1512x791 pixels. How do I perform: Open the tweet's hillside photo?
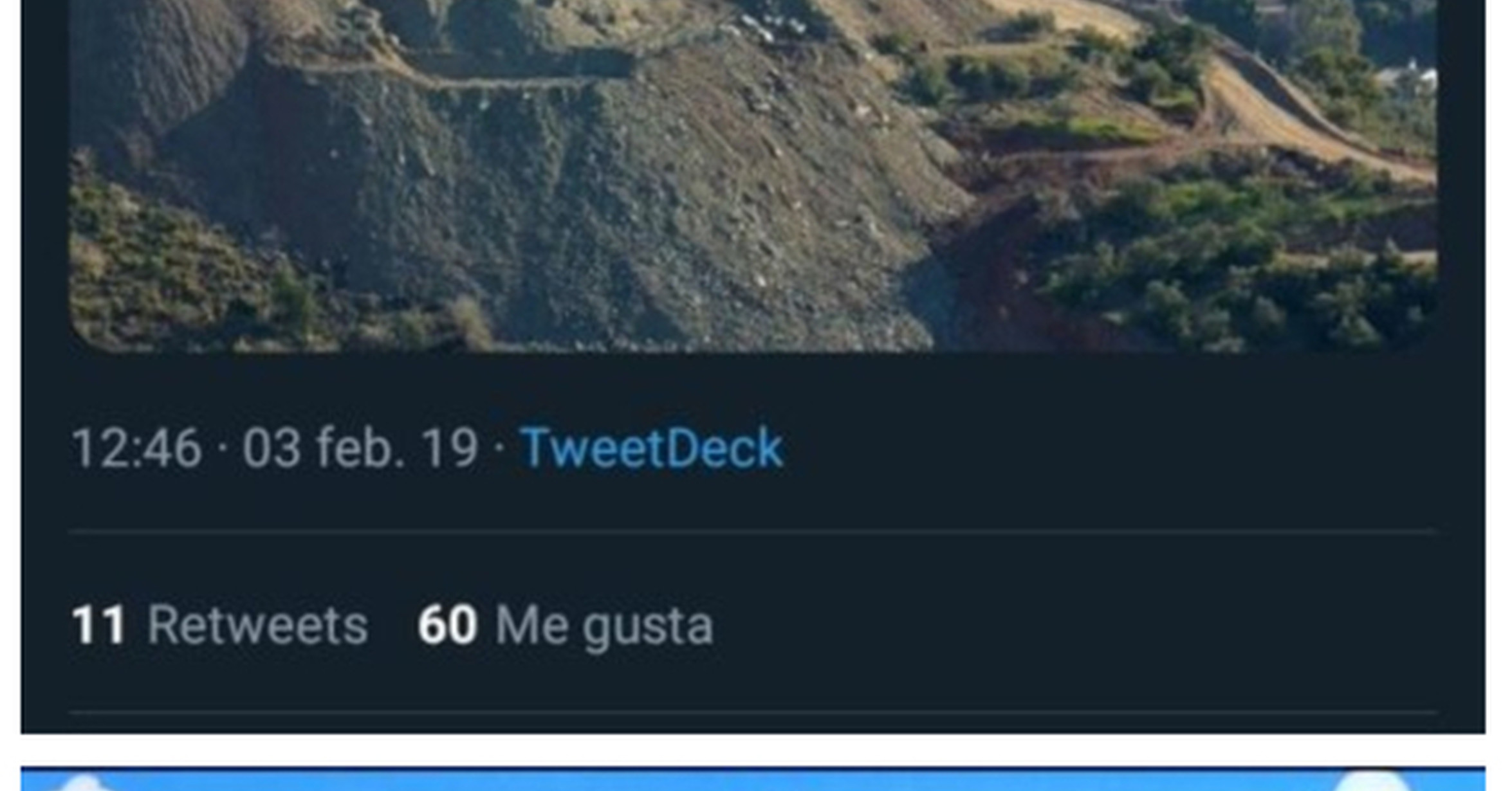753,175
